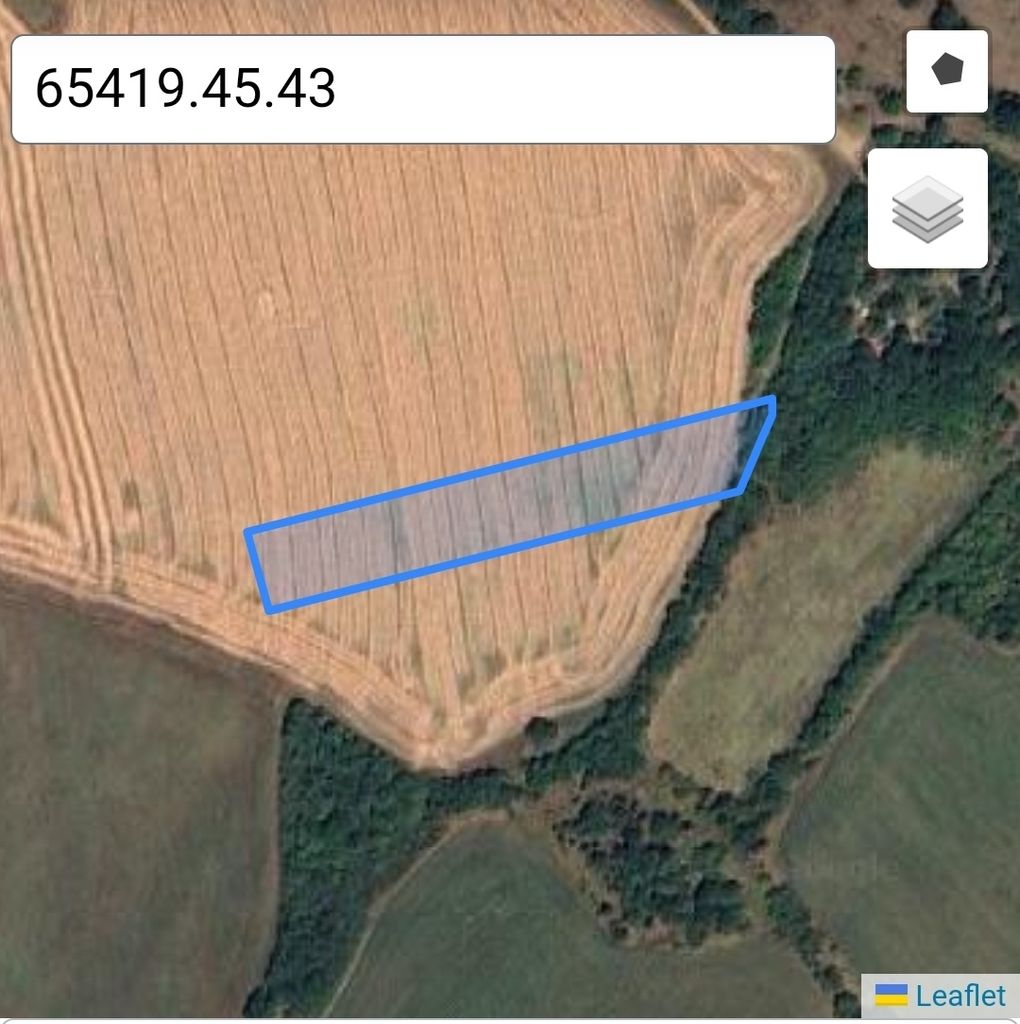Activate the polygon drawing tool
Image resolution: width=1020 pixels, height=1024 pixels.
point(946,70)
